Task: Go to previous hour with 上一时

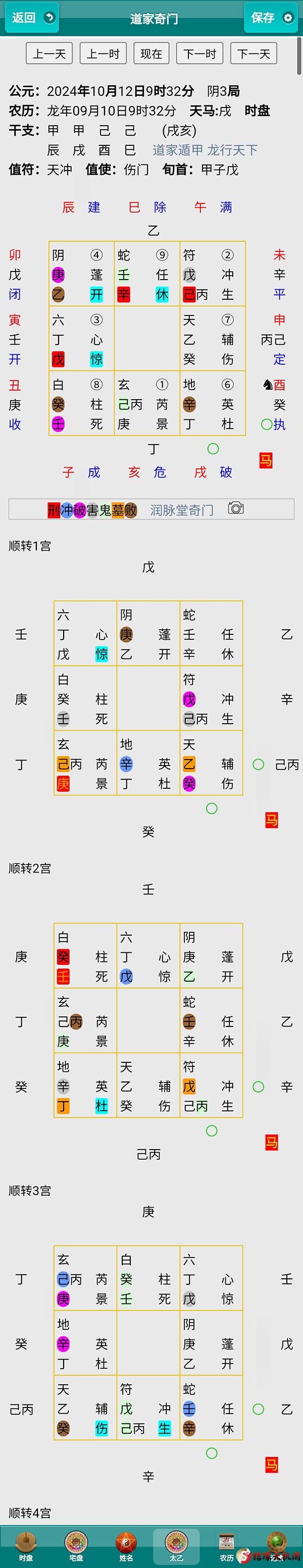Action: (x=103, y=53)
